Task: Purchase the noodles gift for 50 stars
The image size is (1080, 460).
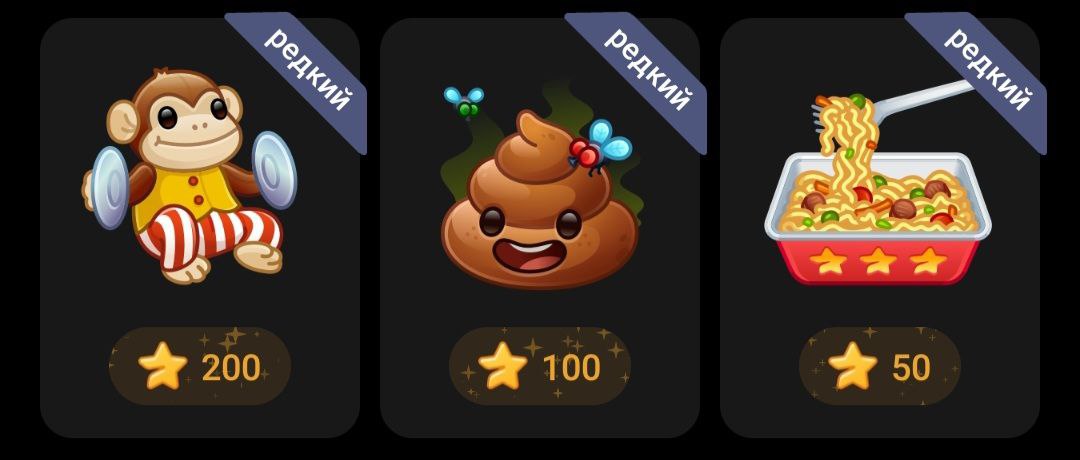Action: [880, 367]
